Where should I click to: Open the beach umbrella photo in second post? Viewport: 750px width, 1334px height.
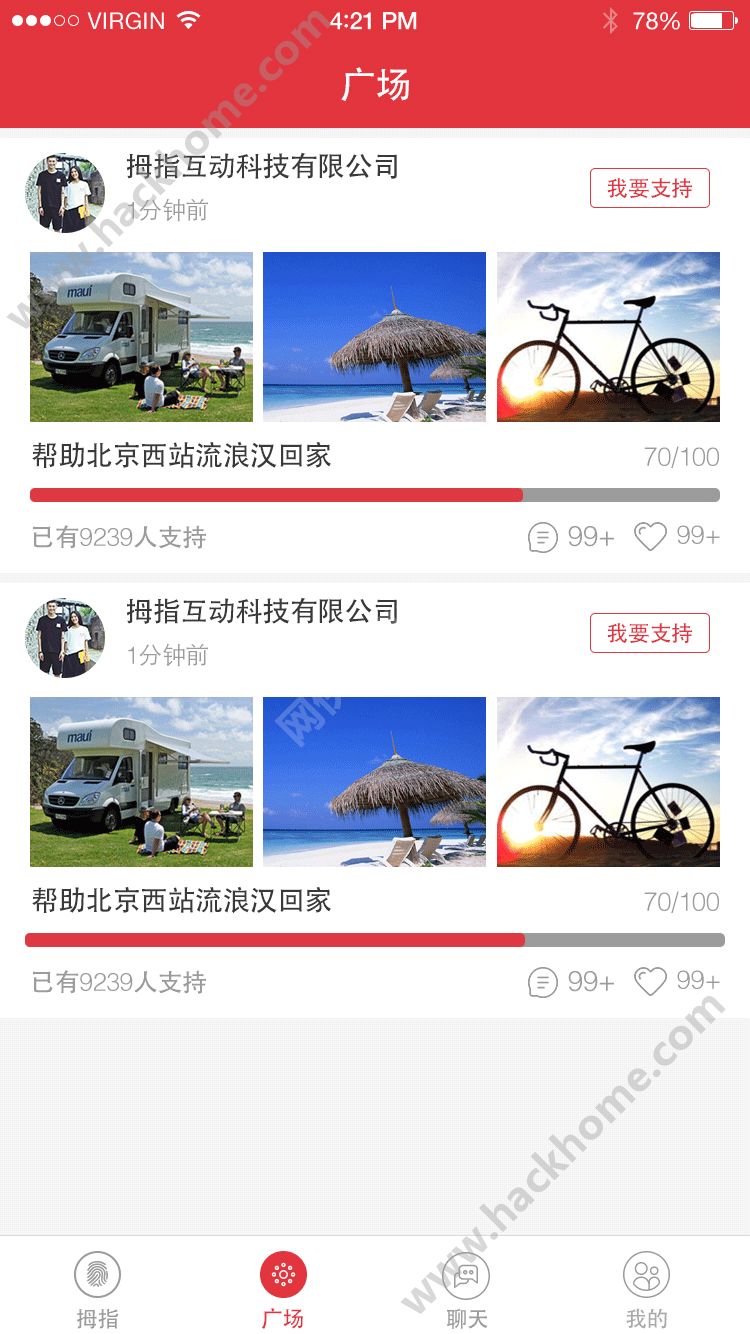point(374,782)
